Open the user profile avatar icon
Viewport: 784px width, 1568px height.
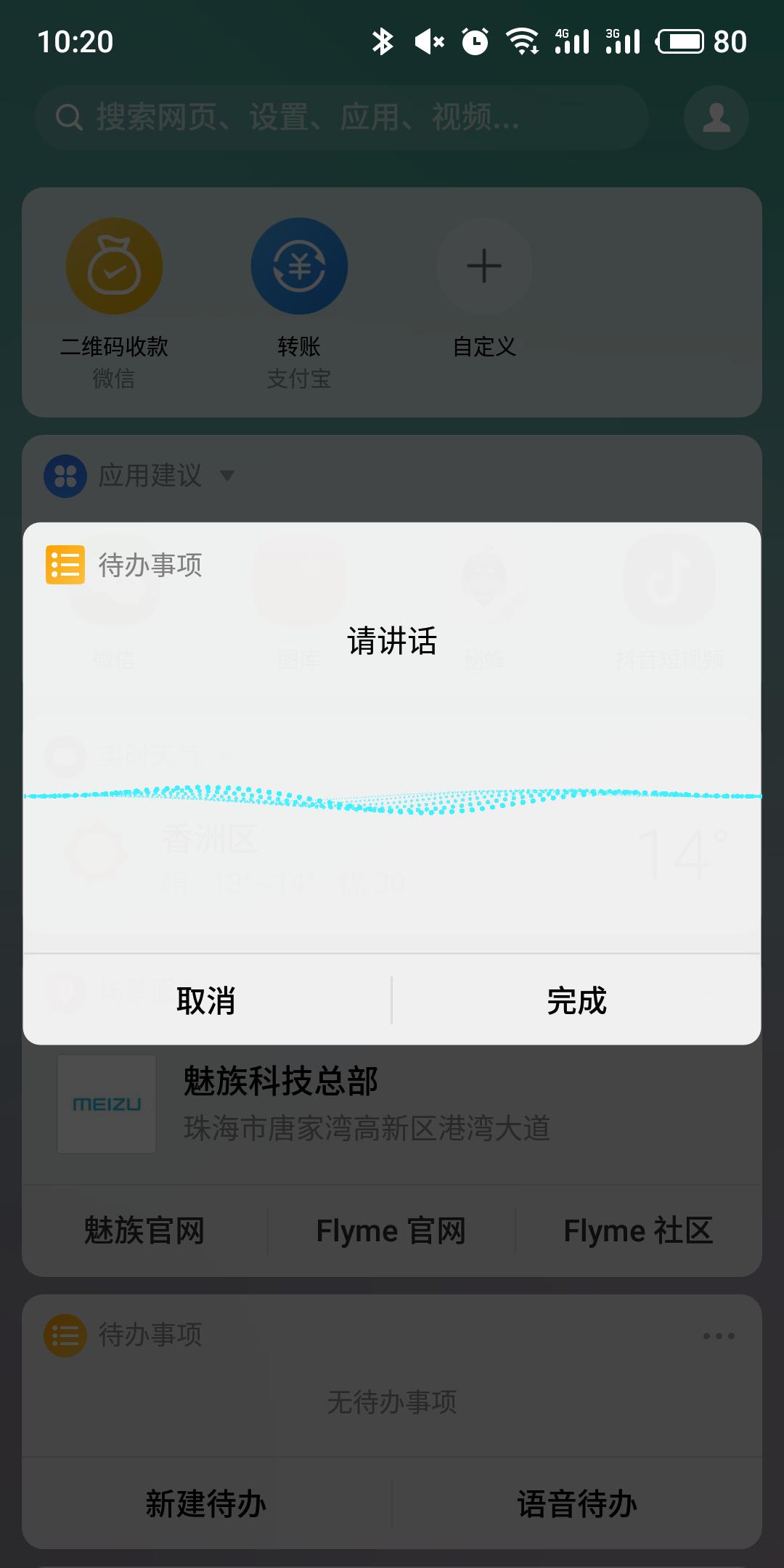pyautogui.click(x=715, y=118)
